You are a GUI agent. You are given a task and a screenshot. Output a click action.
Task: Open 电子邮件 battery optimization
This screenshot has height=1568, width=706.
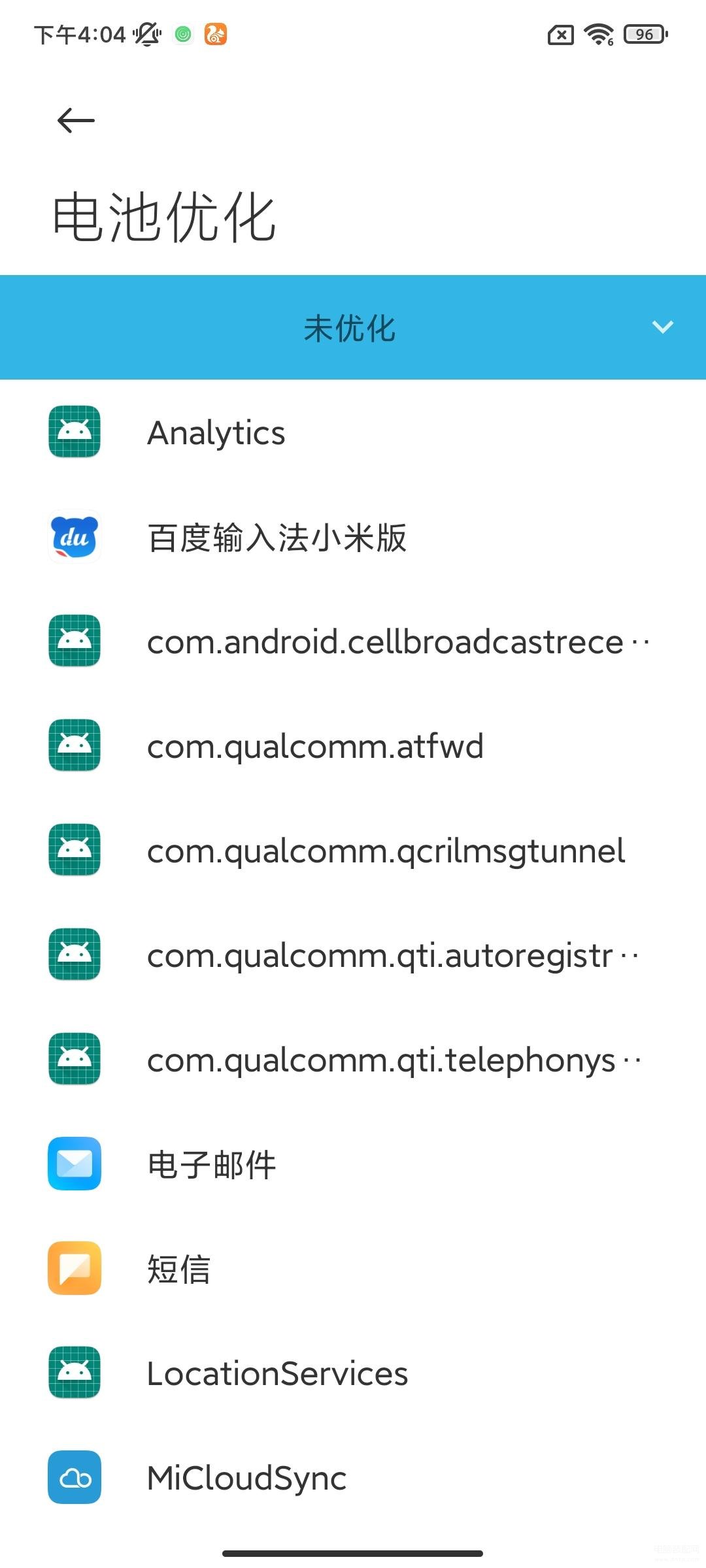pyautogui.click(x=353, y=1164)
